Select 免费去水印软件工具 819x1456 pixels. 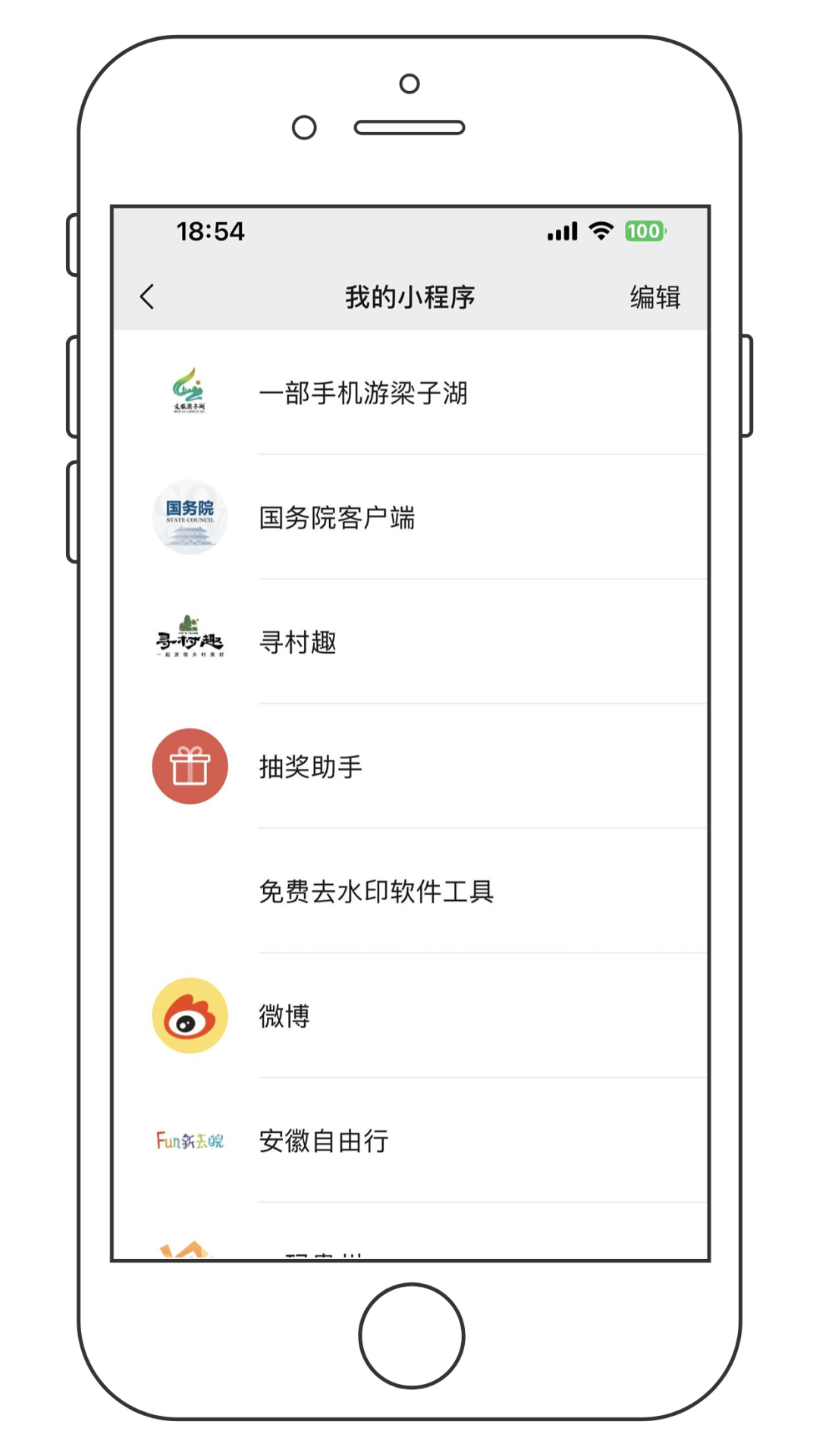[x=376, y=891]
